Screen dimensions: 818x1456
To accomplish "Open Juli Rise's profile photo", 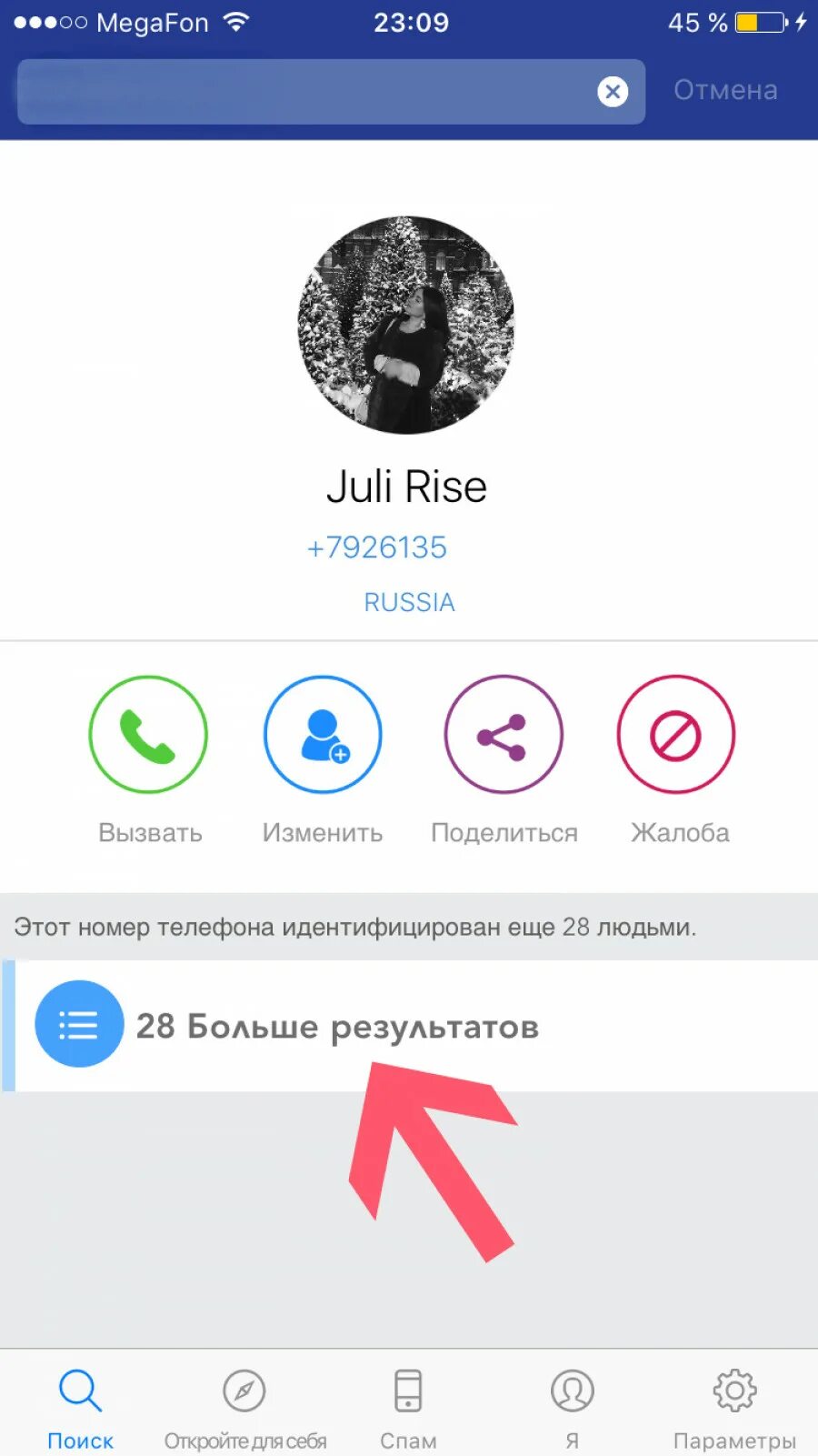I will (x=406, y=325).
